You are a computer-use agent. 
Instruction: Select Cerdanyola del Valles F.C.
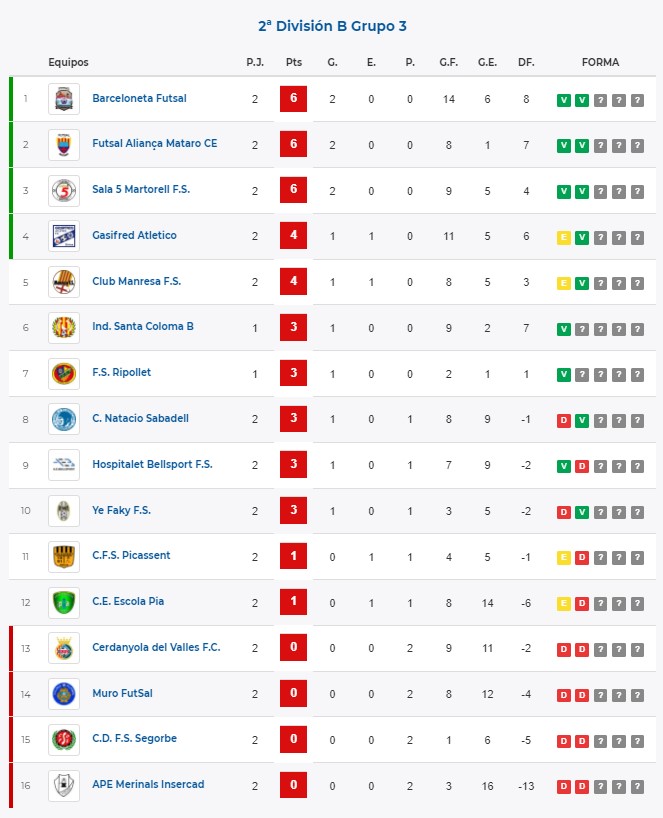pos(156,647)
